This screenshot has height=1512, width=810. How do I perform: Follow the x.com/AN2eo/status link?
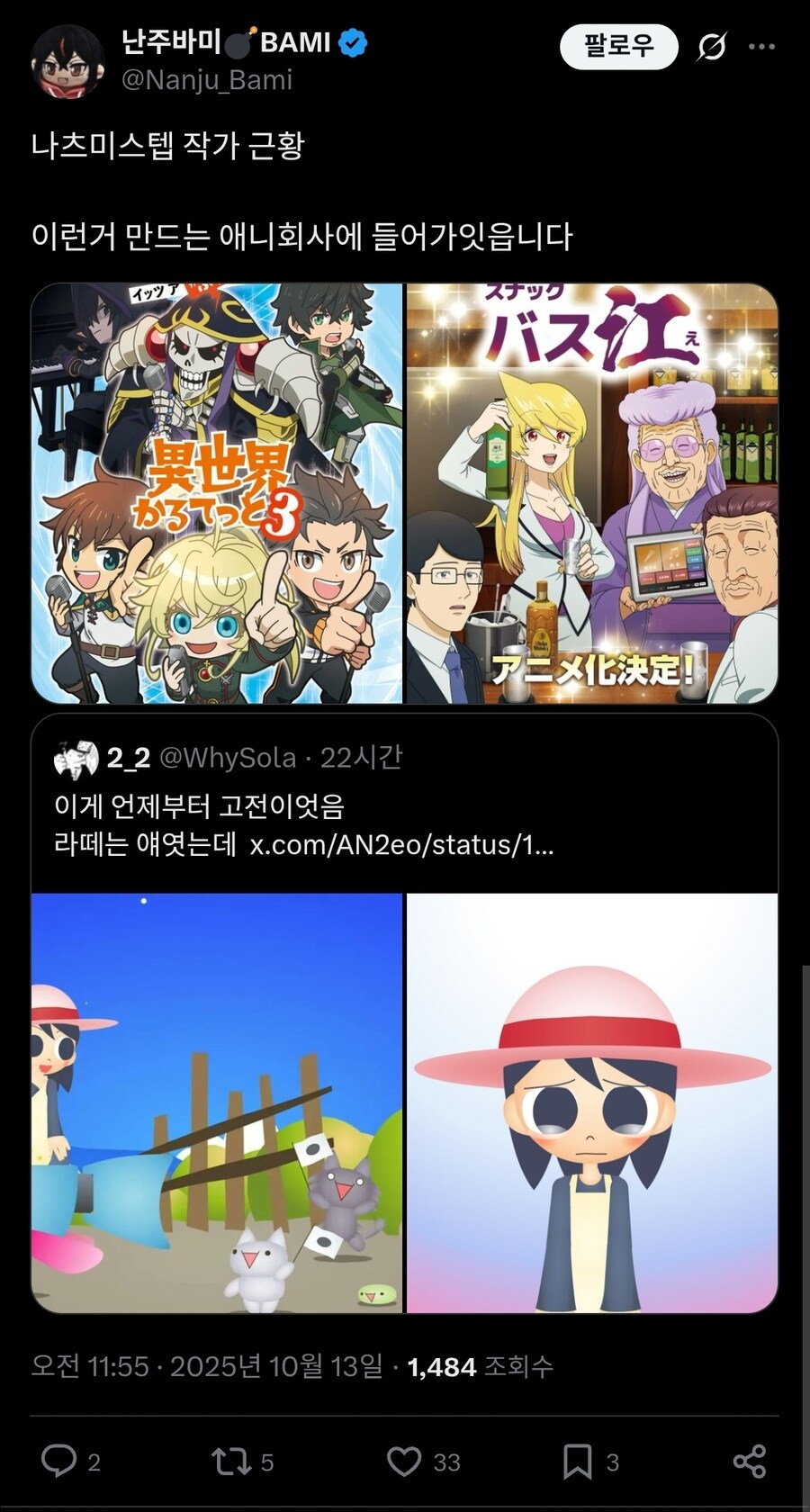point(401,845)
